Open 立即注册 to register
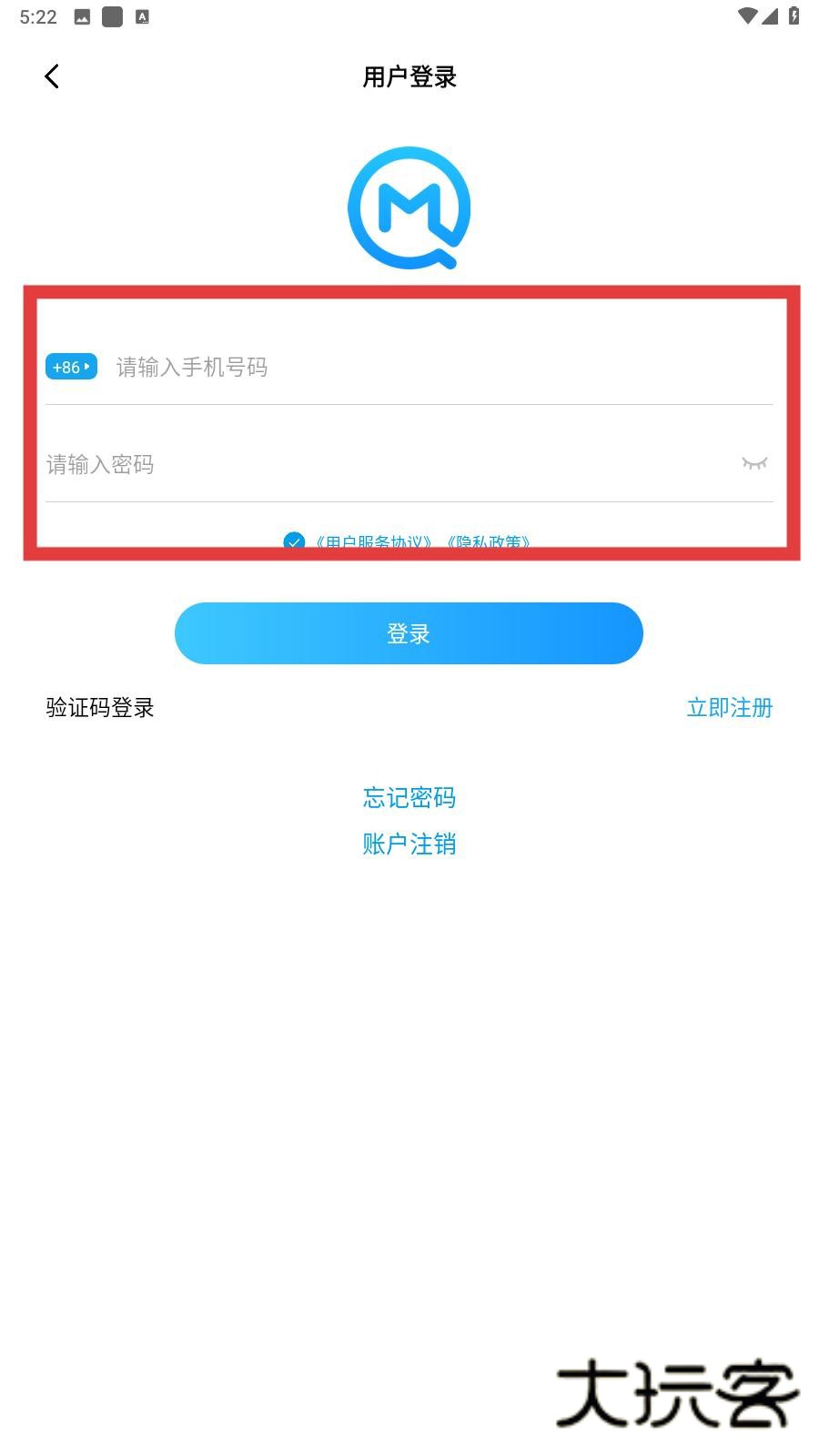Image resolution: width=819 pixels, height=1456 pixels. [x=729, y=708]
